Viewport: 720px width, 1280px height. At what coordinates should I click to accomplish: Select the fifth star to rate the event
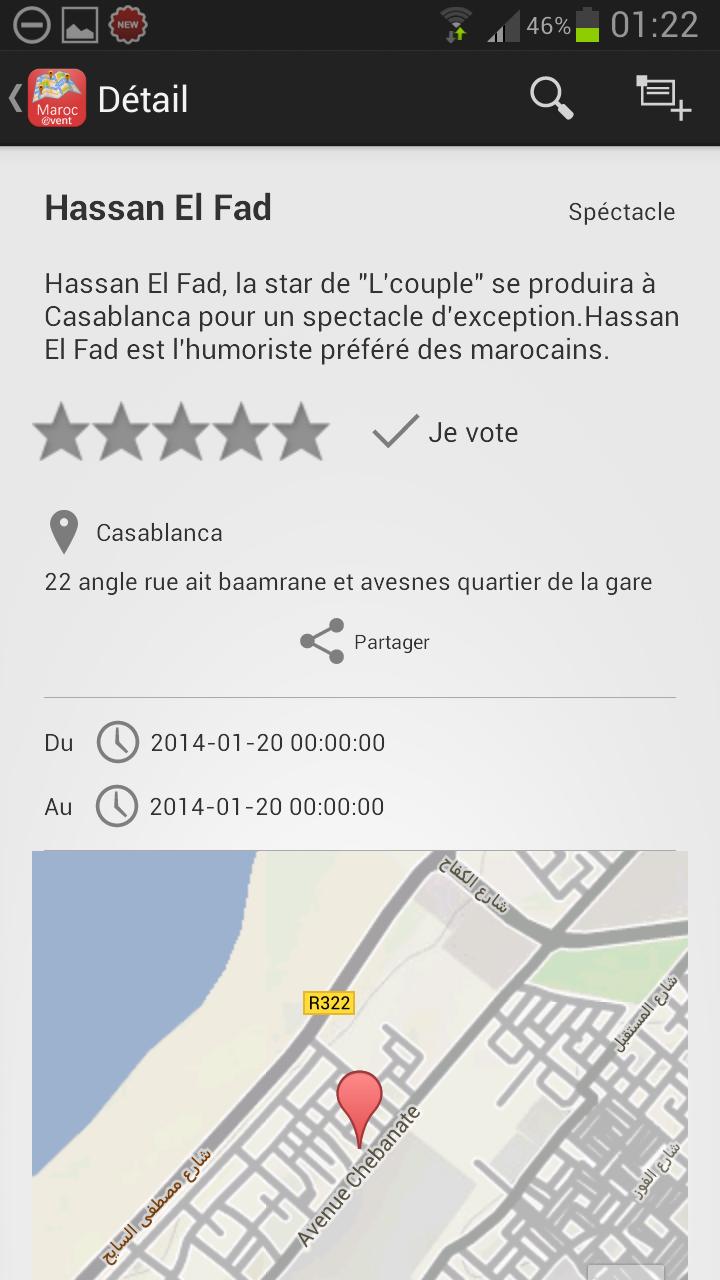298,432
